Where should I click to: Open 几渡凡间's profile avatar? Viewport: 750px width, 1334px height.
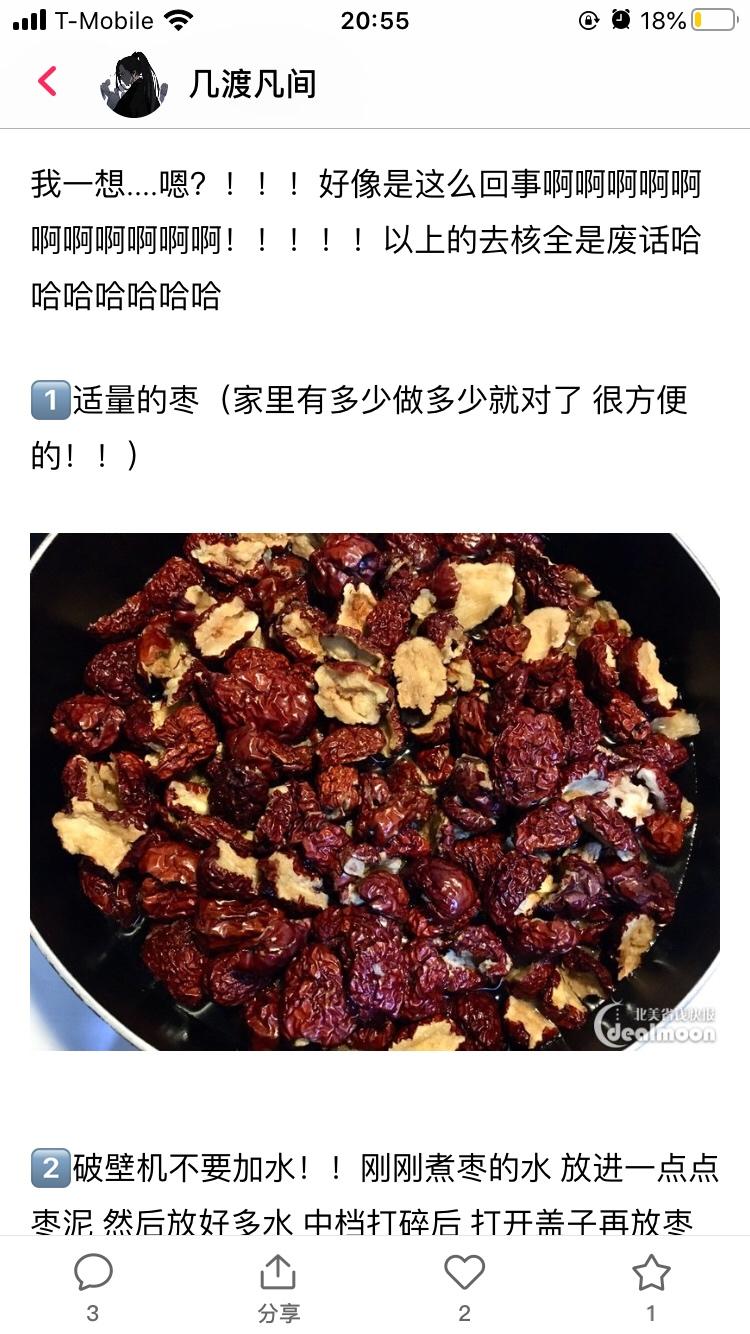pos(134,84)
